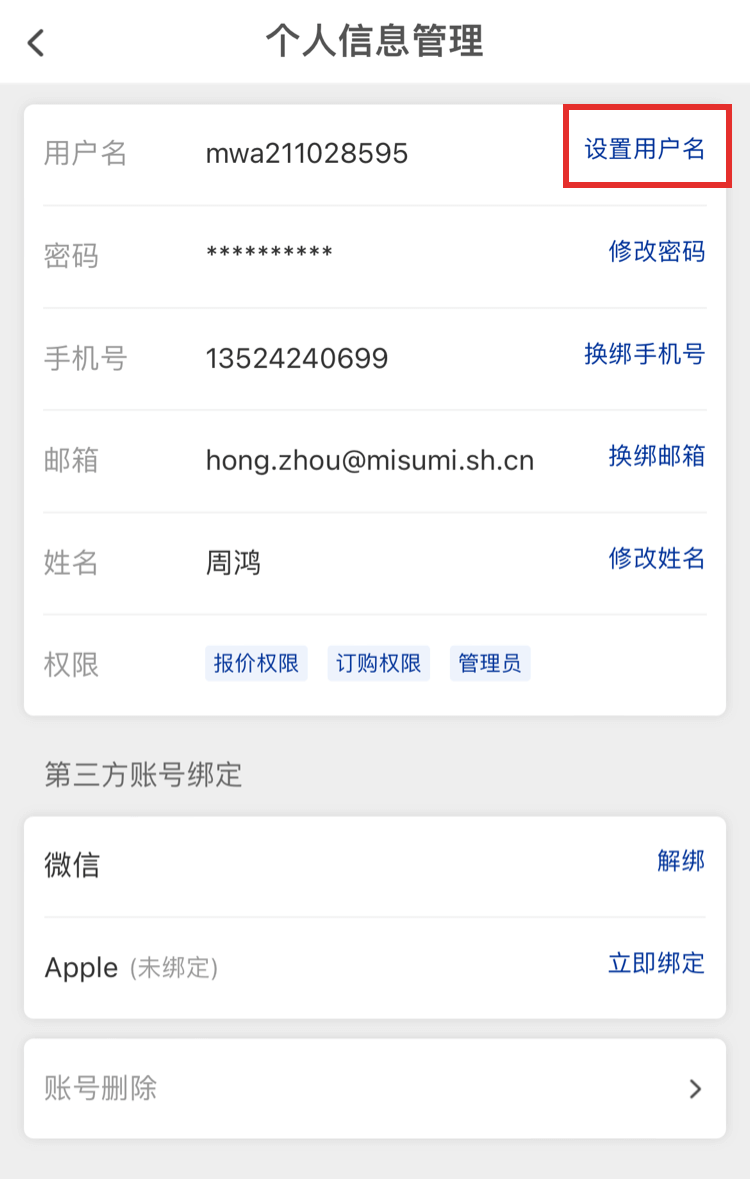
Task: Select 换绑手机号 to rebind phone
Action: point(645,354)
